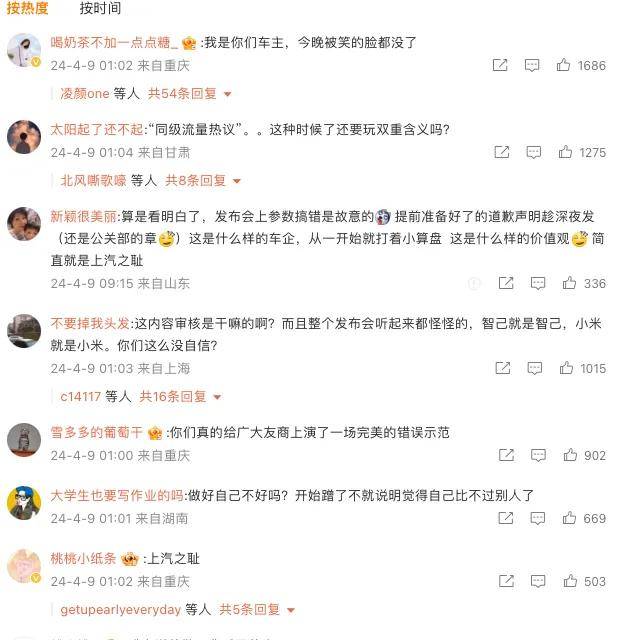Switch to the 按时间 sorting tab
The height and width of the screenshot is (640, 620).
pyautogui.click(x=100, y=9)
